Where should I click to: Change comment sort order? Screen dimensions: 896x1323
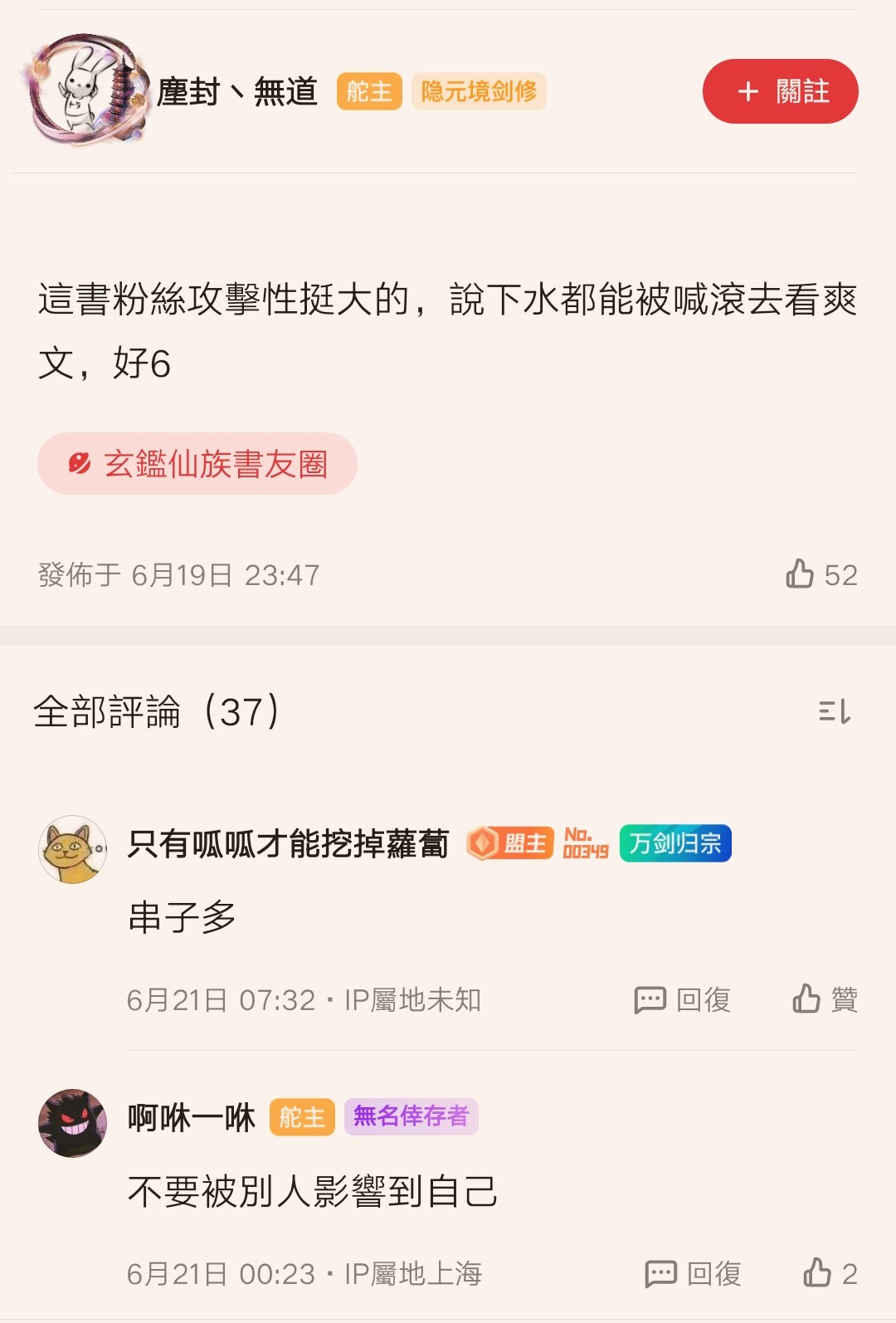pos(834,711)
